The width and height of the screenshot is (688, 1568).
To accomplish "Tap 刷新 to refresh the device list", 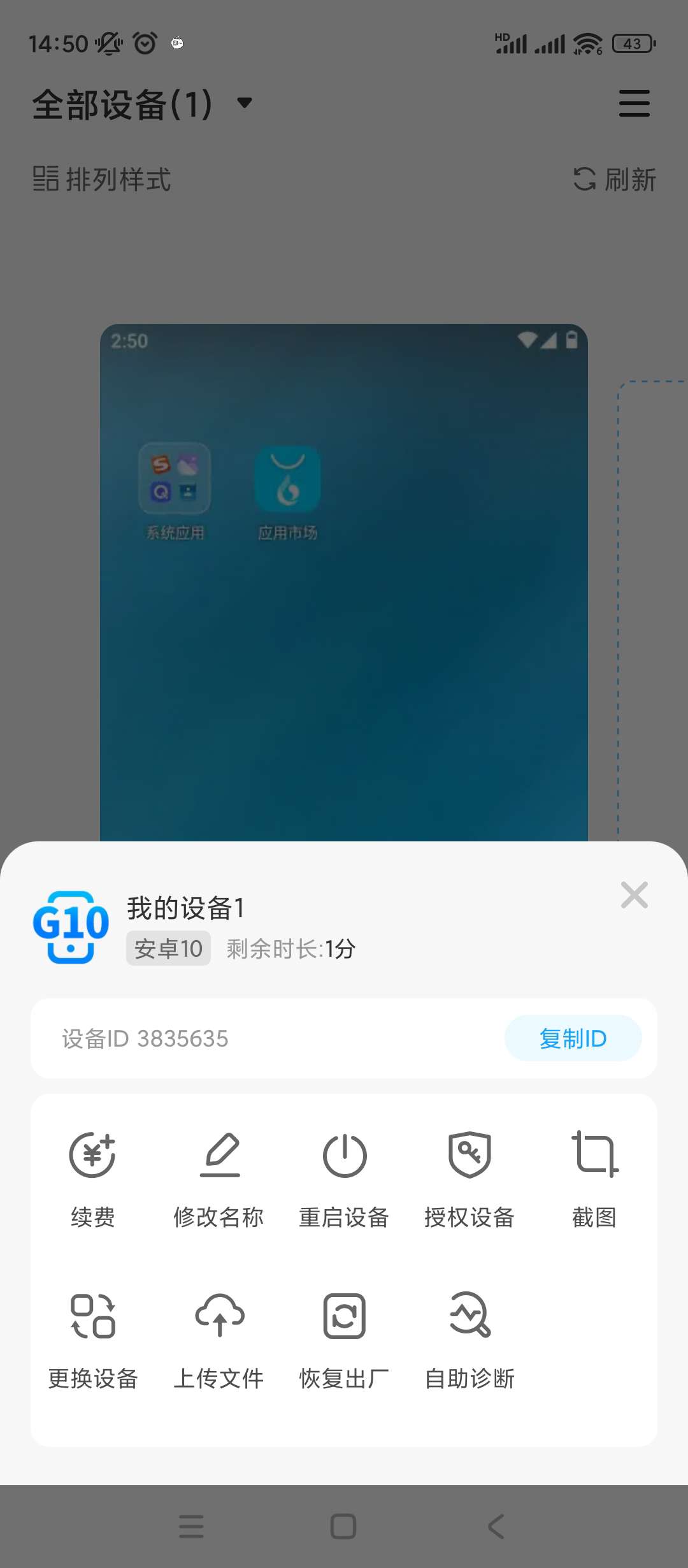I will [x=613, y=180].
